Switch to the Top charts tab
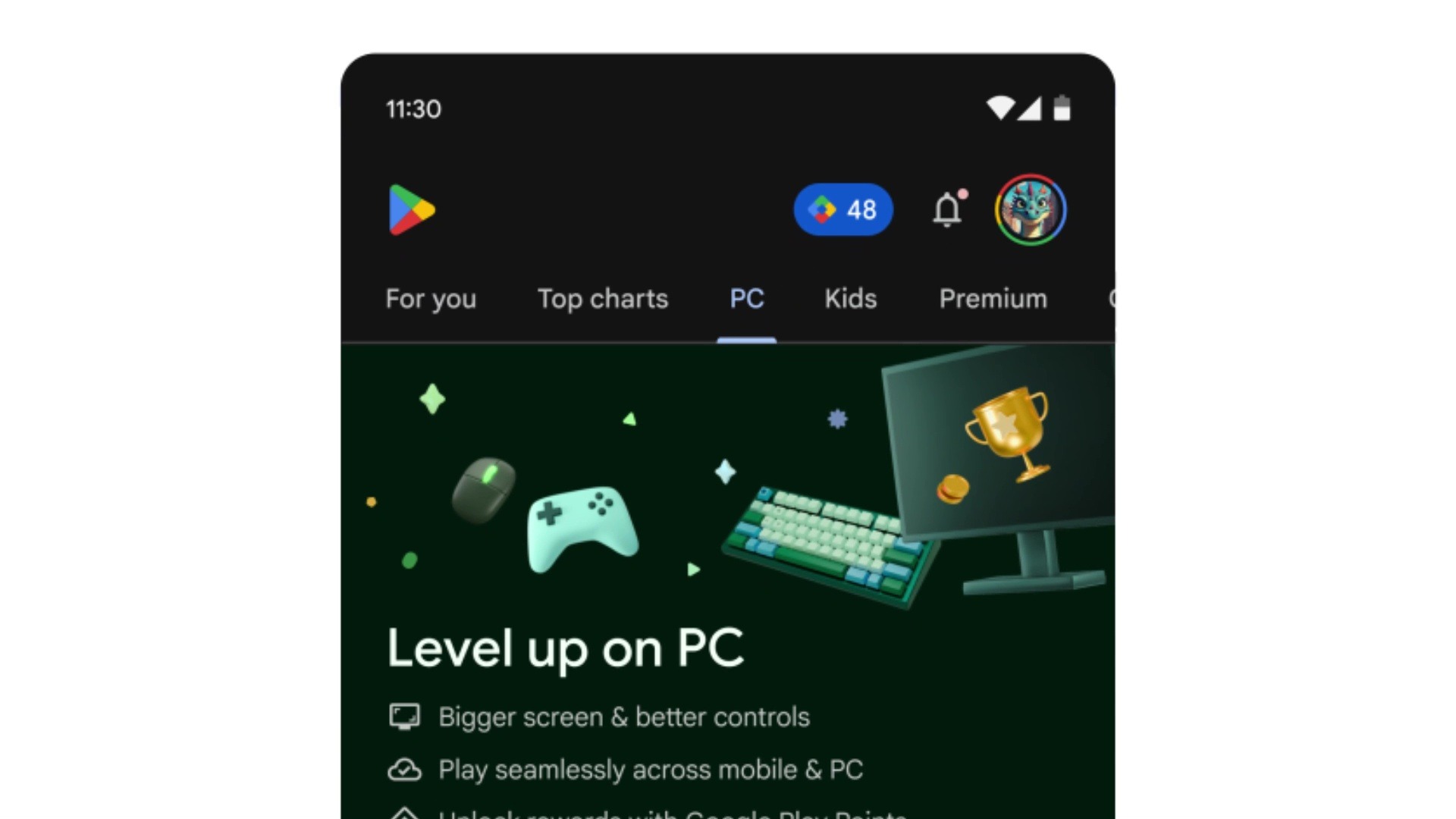This screenshot has height=819, width=1456. [x=603, y=299]
